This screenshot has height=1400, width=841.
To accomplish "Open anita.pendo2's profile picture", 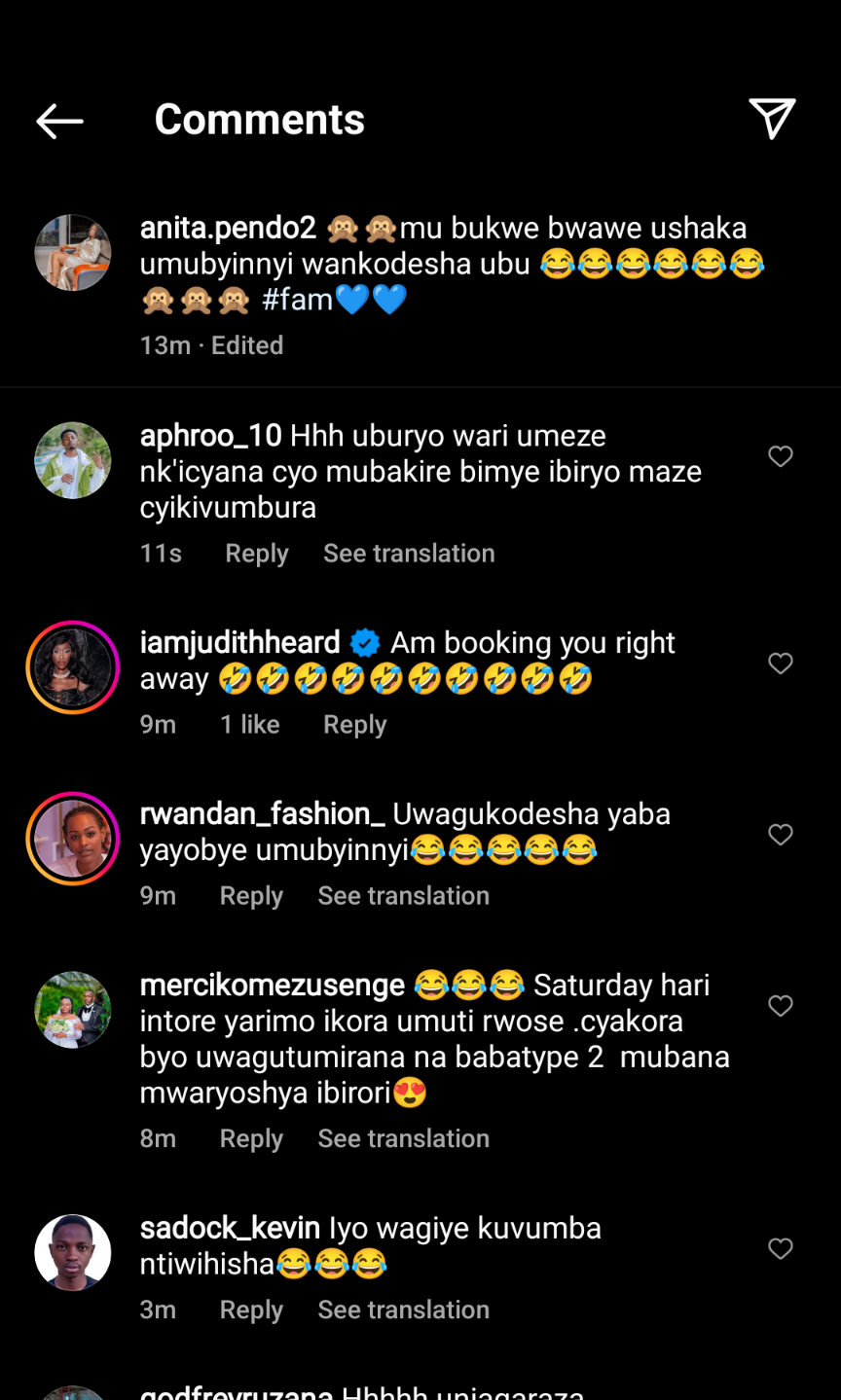I will (73, 253).
